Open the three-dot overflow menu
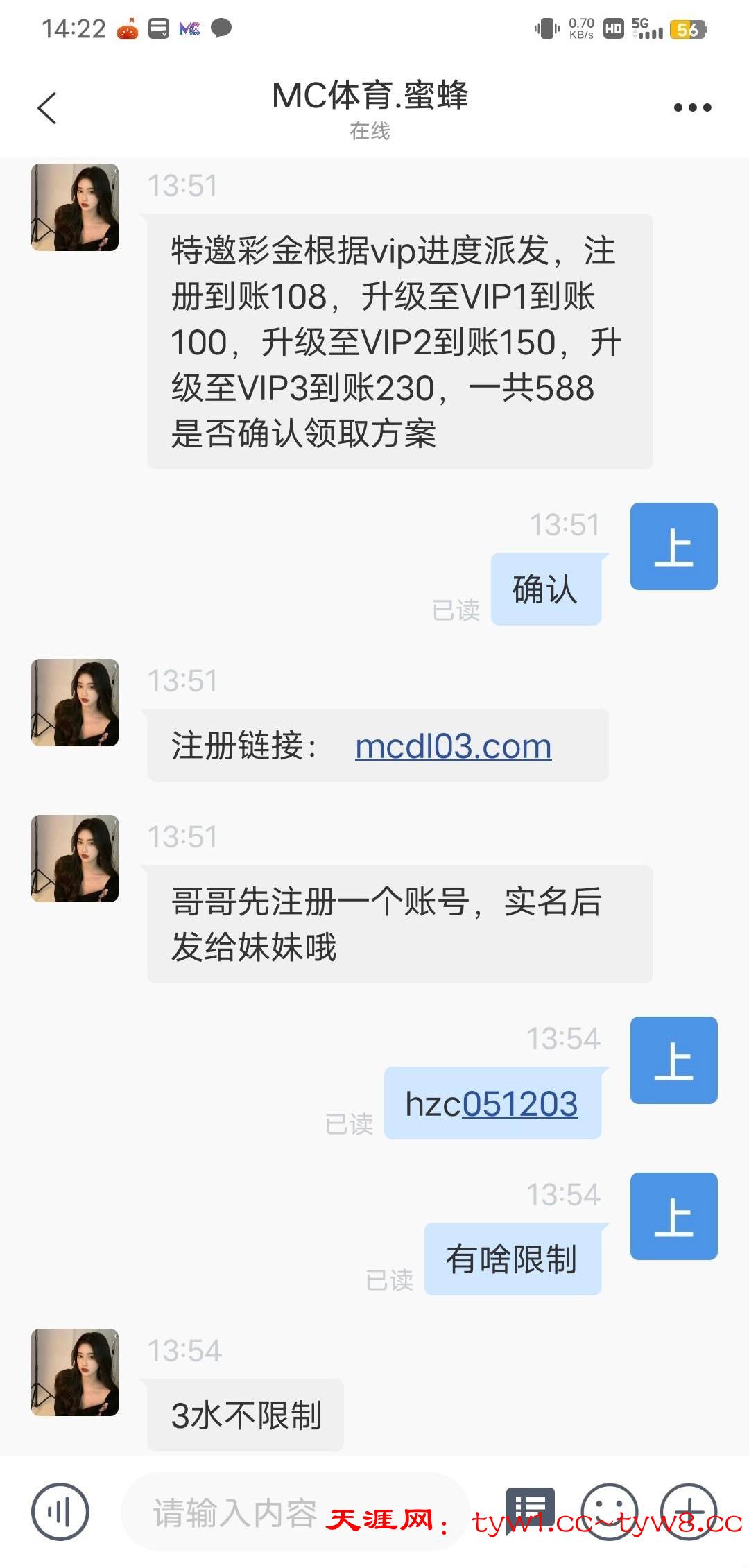 click(692, 107)
